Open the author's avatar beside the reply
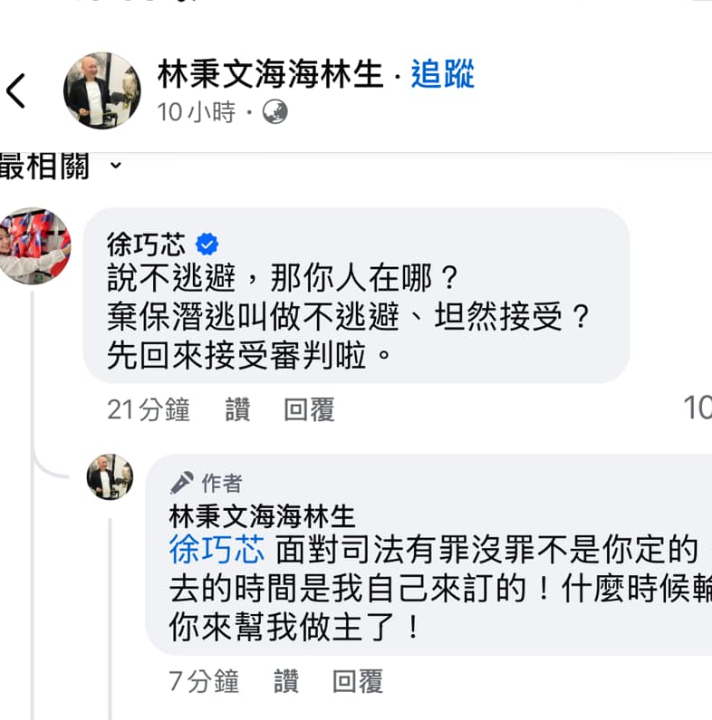The height and width of the screenshot is (720, 712). coord(110,477)
